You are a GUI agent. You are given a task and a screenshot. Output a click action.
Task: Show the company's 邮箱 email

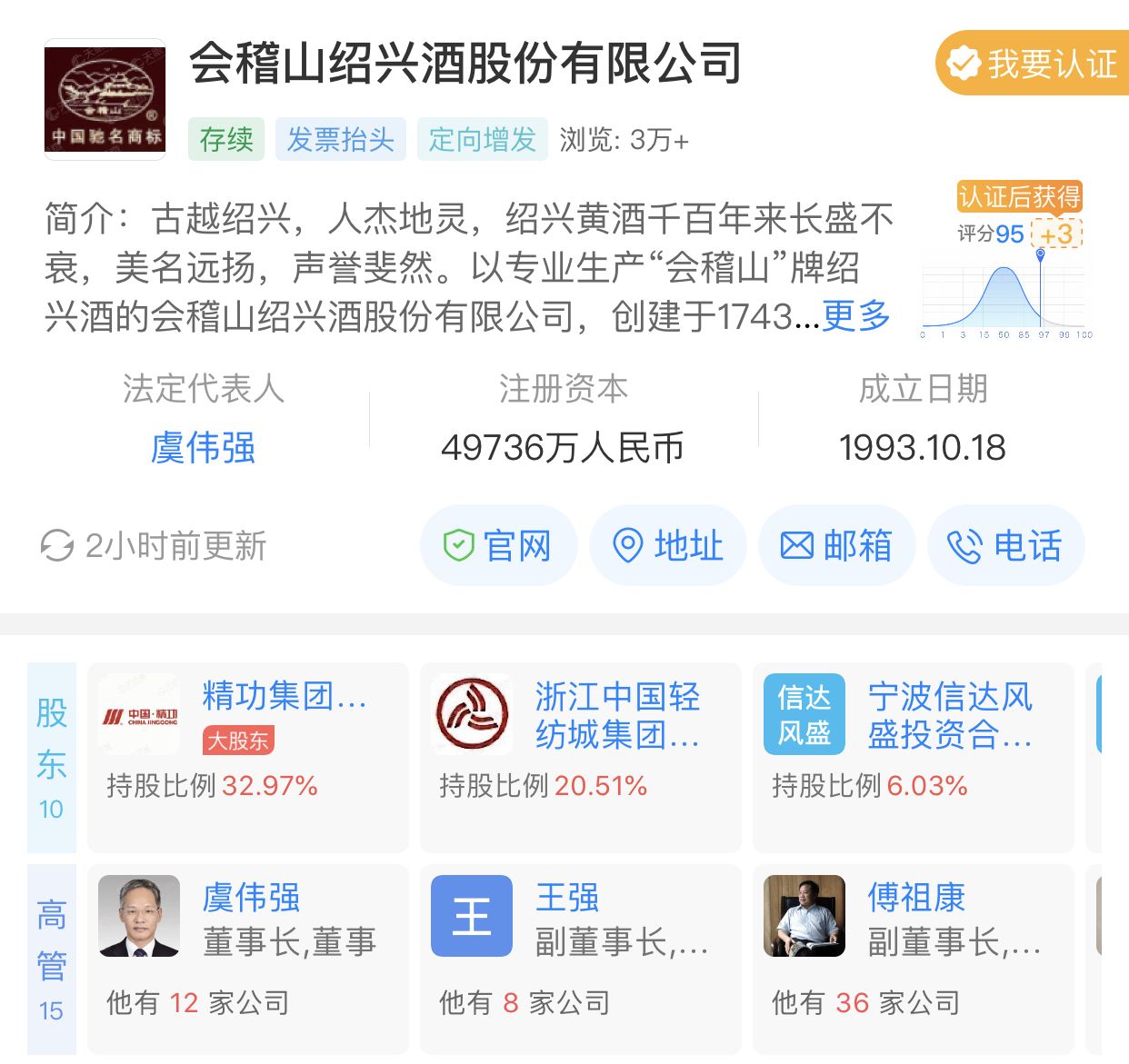coord(836,546)
